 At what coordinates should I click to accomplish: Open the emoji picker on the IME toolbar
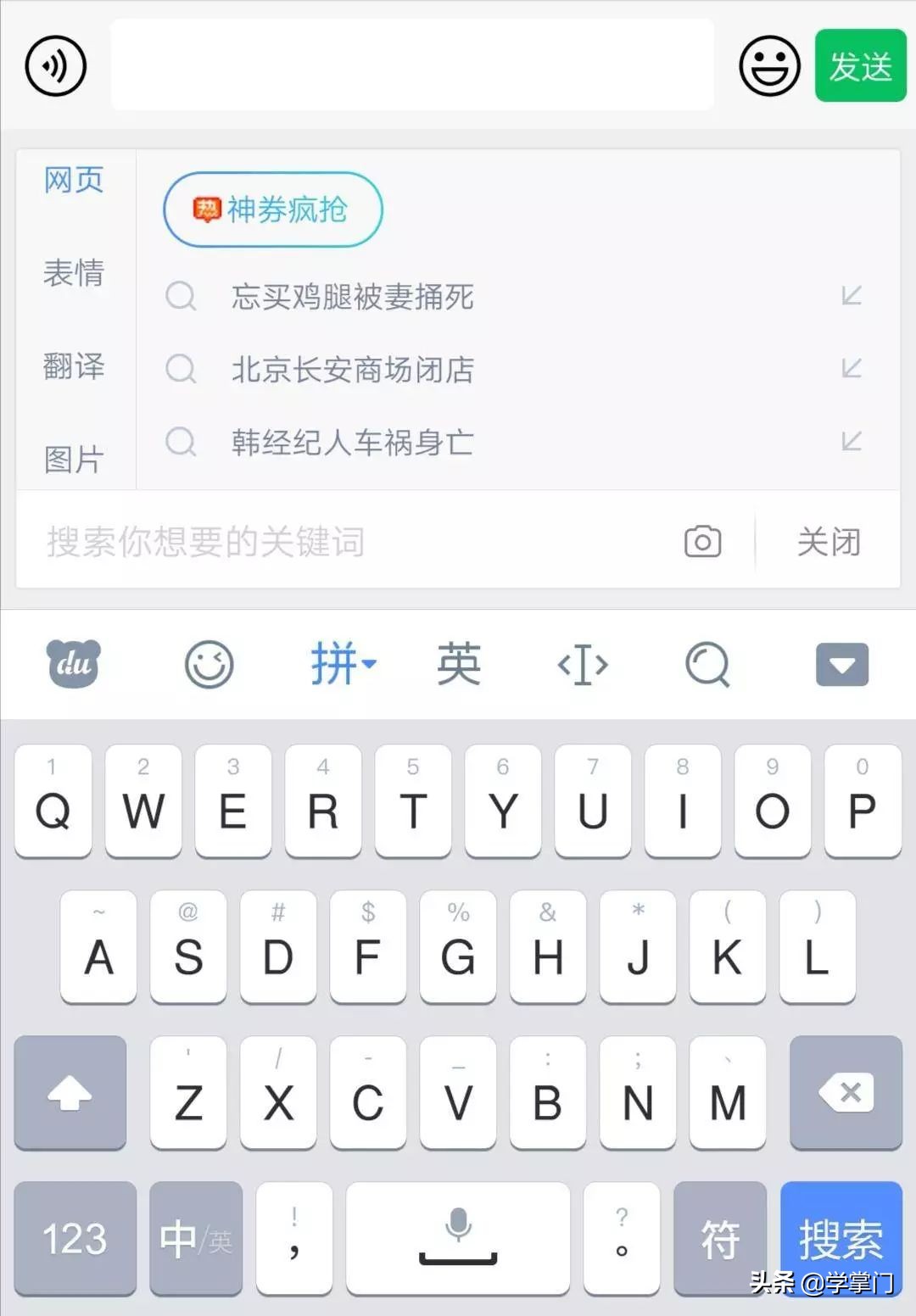pos(209,666)
